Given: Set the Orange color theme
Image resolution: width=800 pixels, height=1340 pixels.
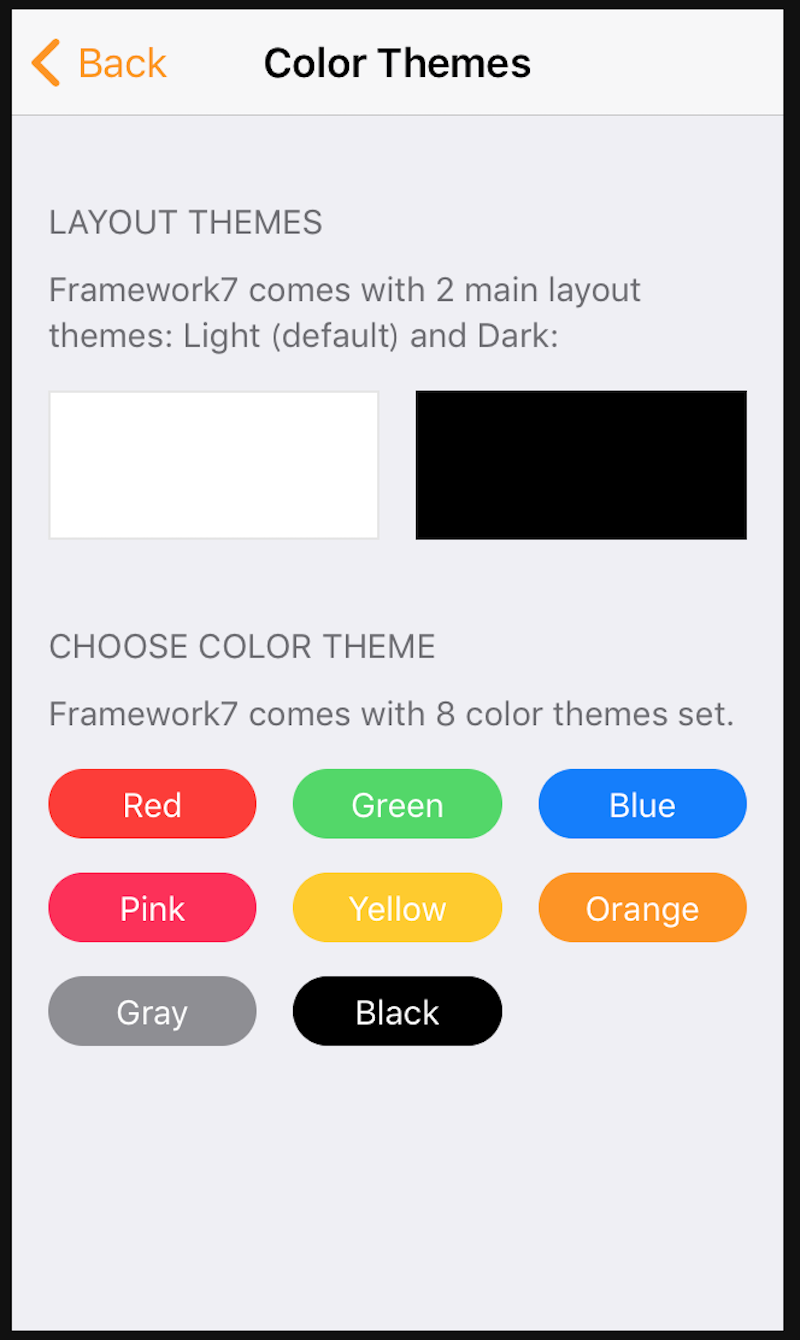Looking at the screenshot, I should pyautogui.click(x=642, y=908).
